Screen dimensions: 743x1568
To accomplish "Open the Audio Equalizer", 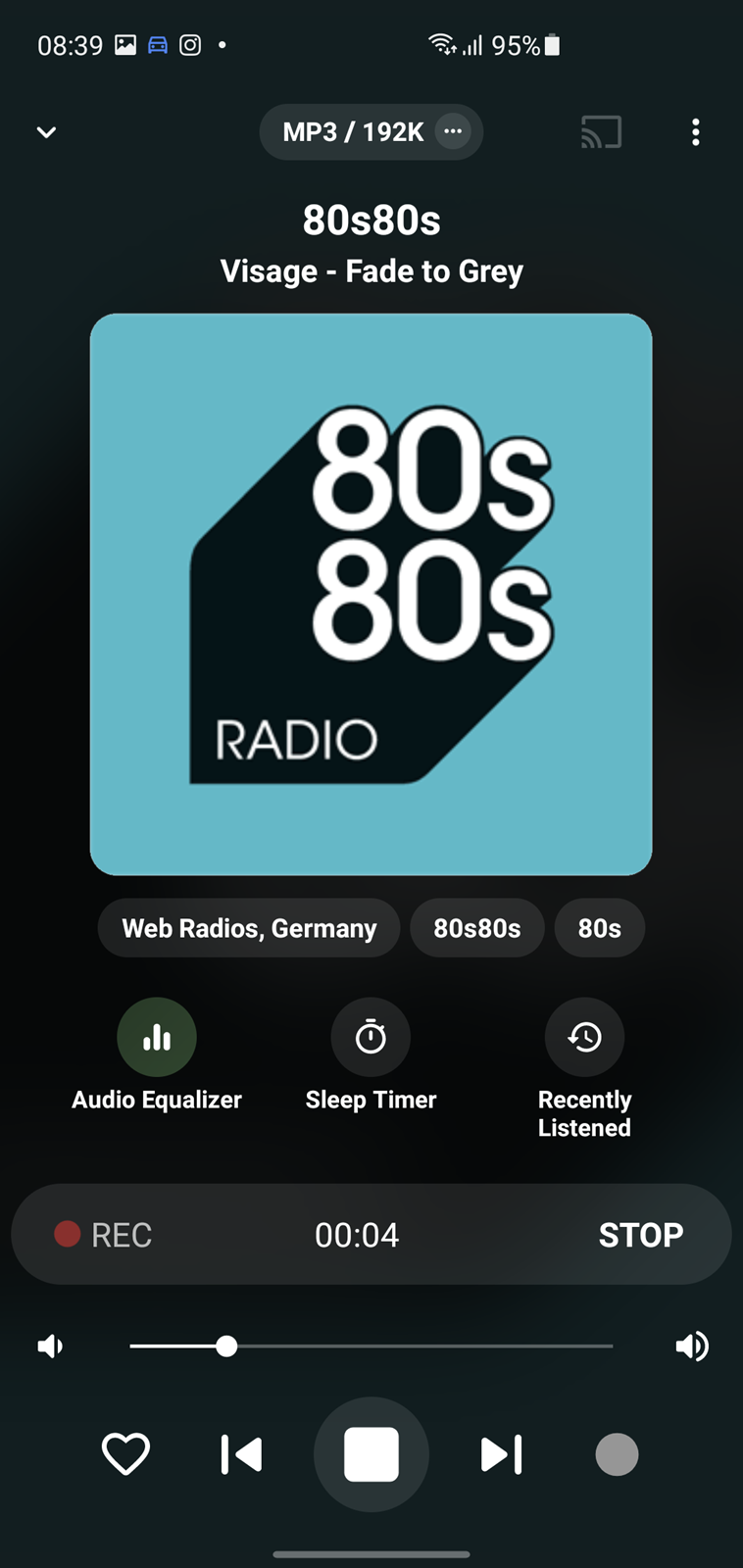I will 157,1037.
